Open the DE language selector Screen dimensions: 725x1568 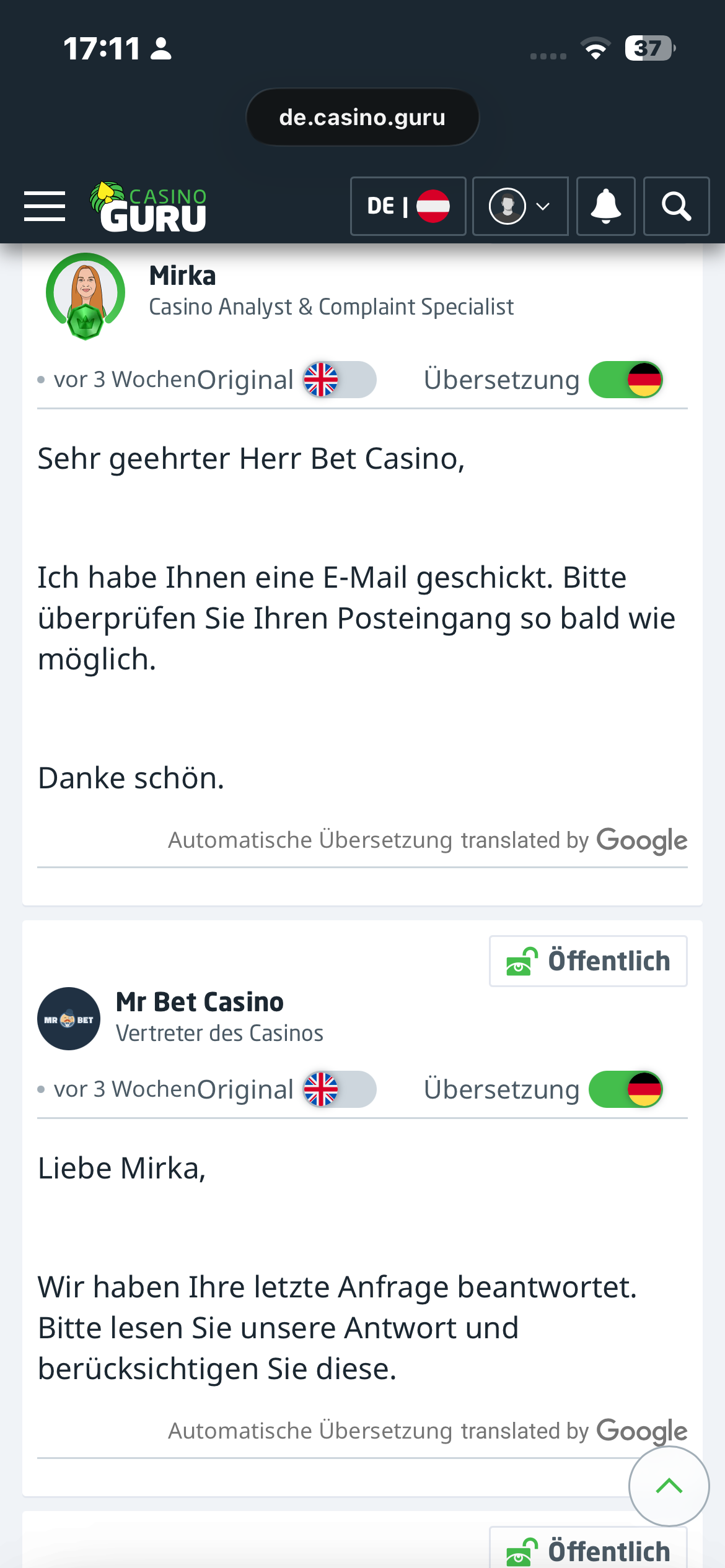408,206
